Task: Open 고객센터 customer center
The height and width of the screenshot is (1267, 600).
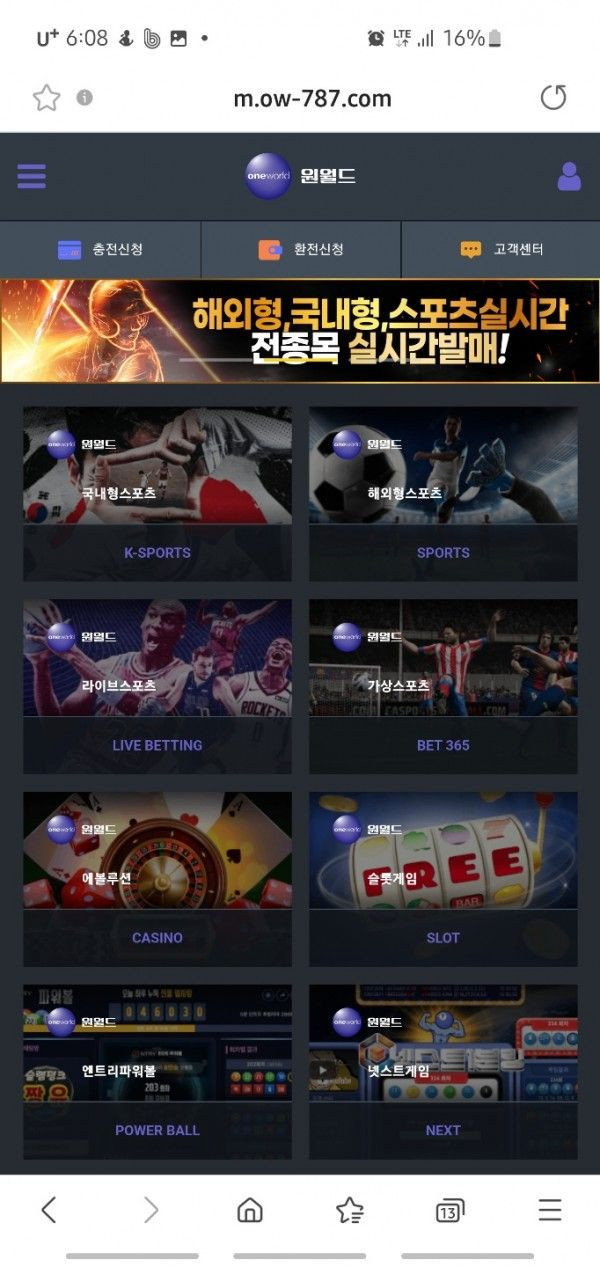Action: pyautogui.click(x=501, y=249)
